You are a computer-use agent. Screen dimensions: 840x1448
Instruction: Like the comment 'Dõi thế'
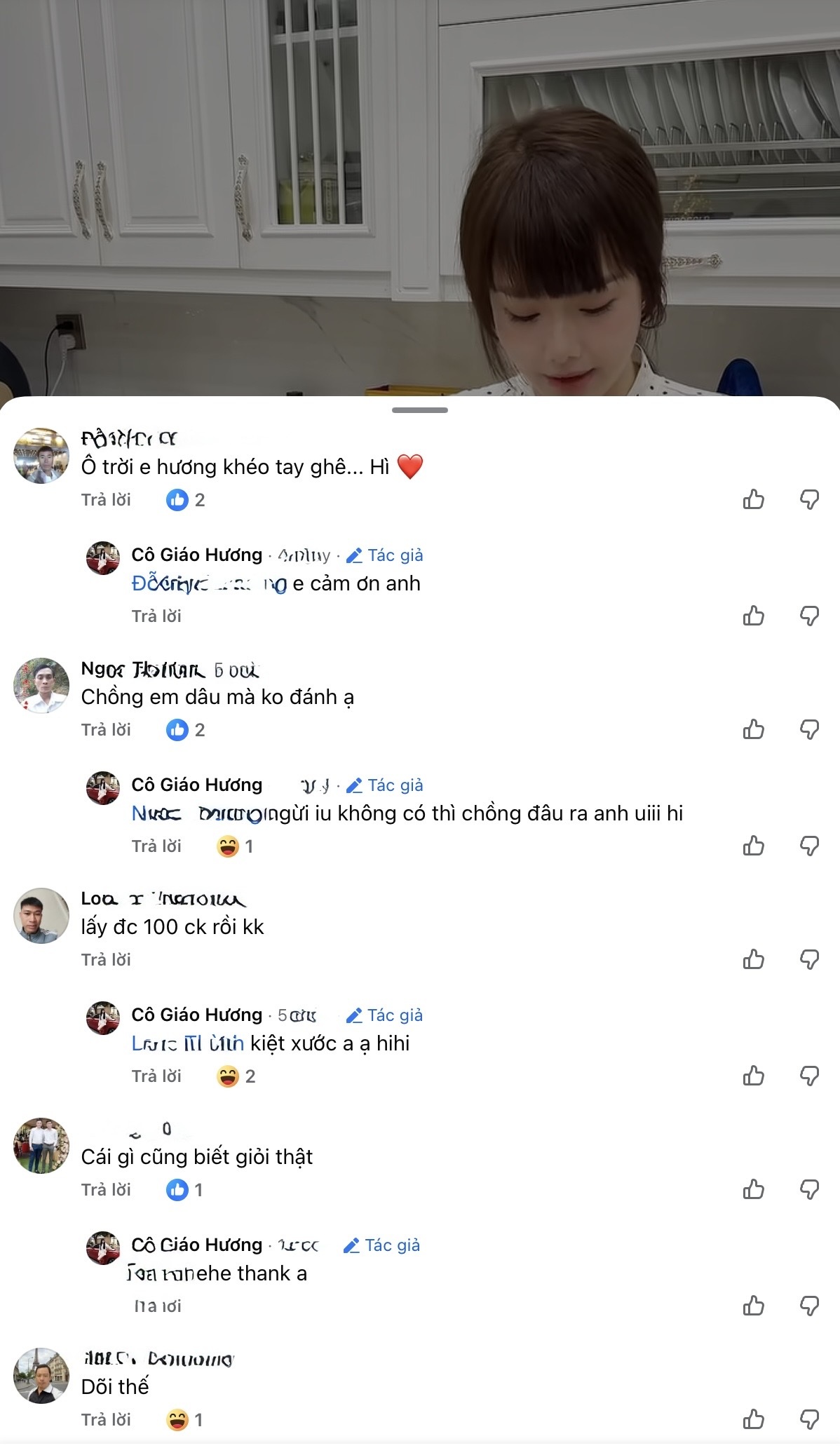pos(753,1420)
